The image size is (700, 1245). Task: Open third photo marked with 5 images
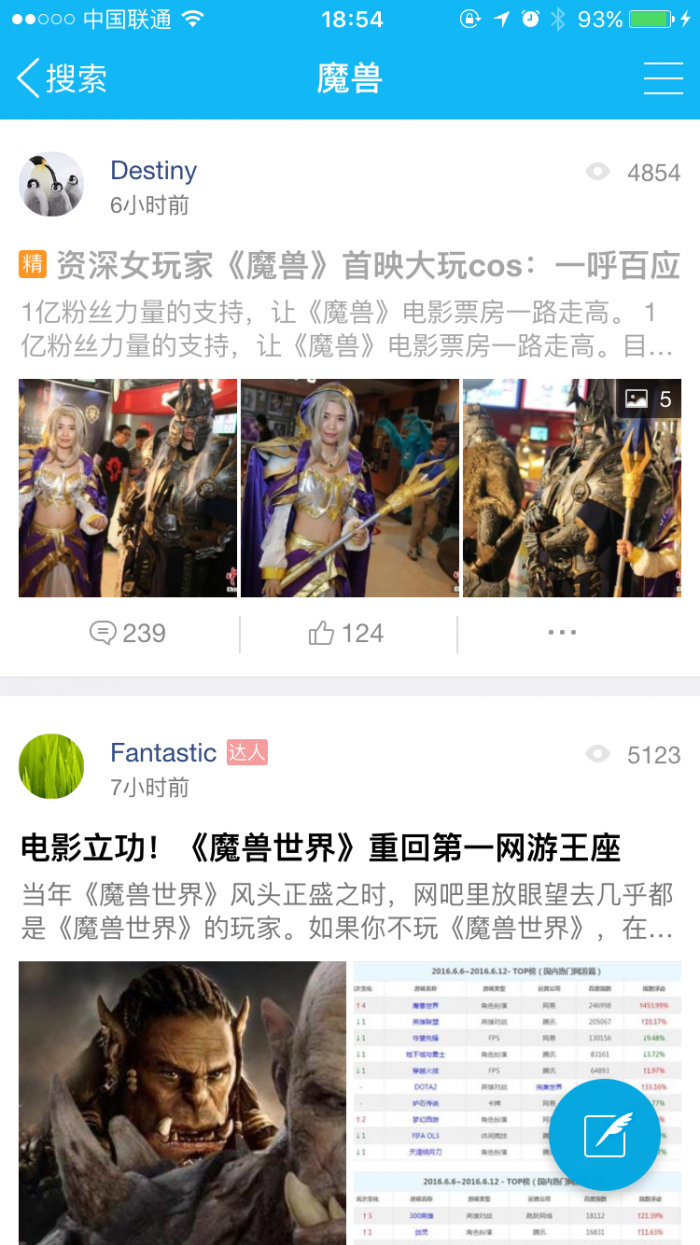click(572, 488)
